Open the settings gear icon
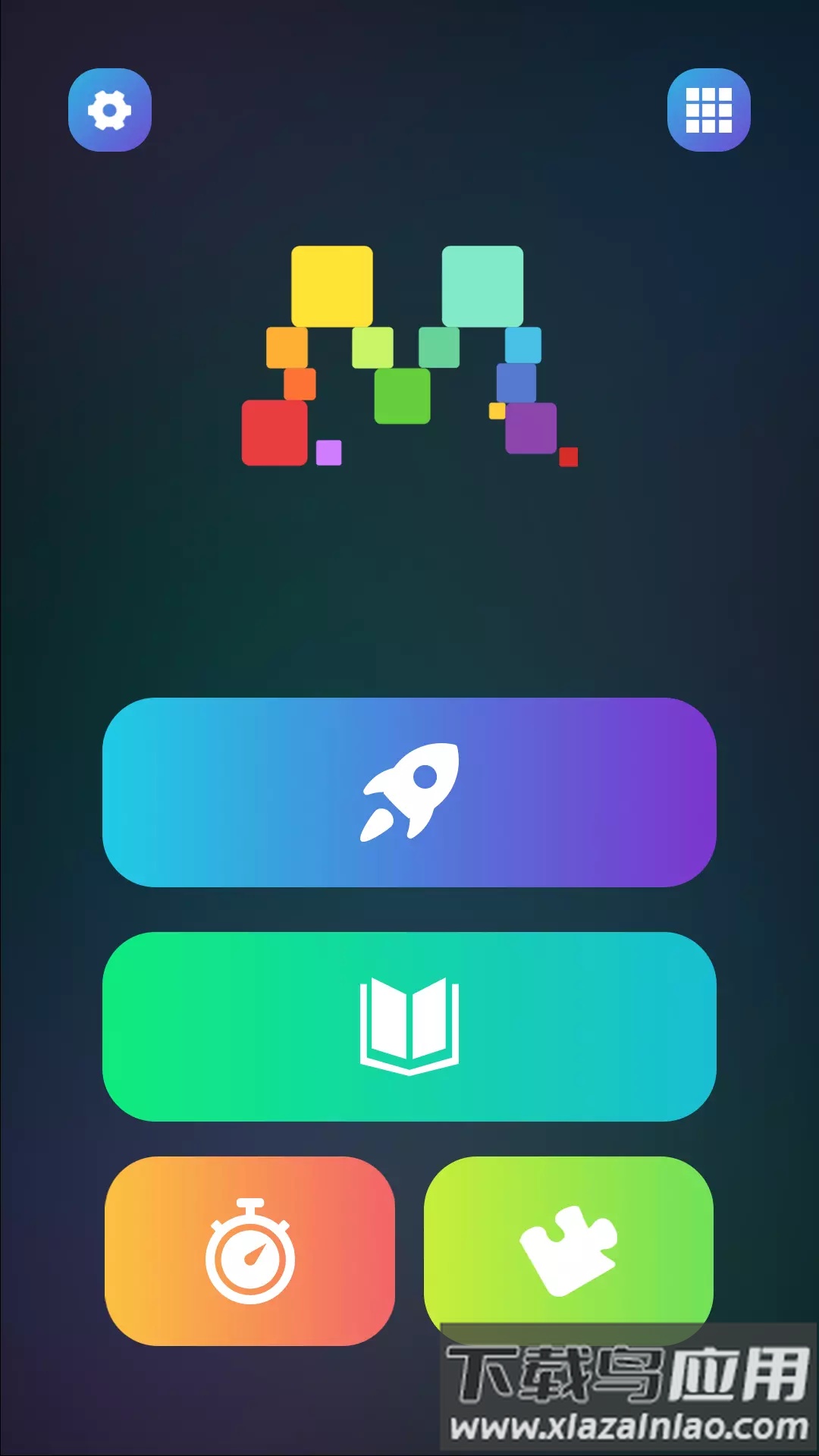This screenshot has height=1456, width=819. click(108, 110)
